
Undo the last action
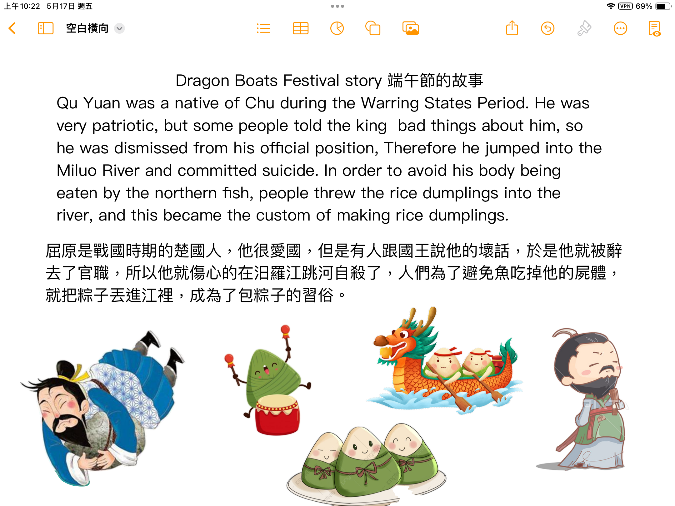548,29
